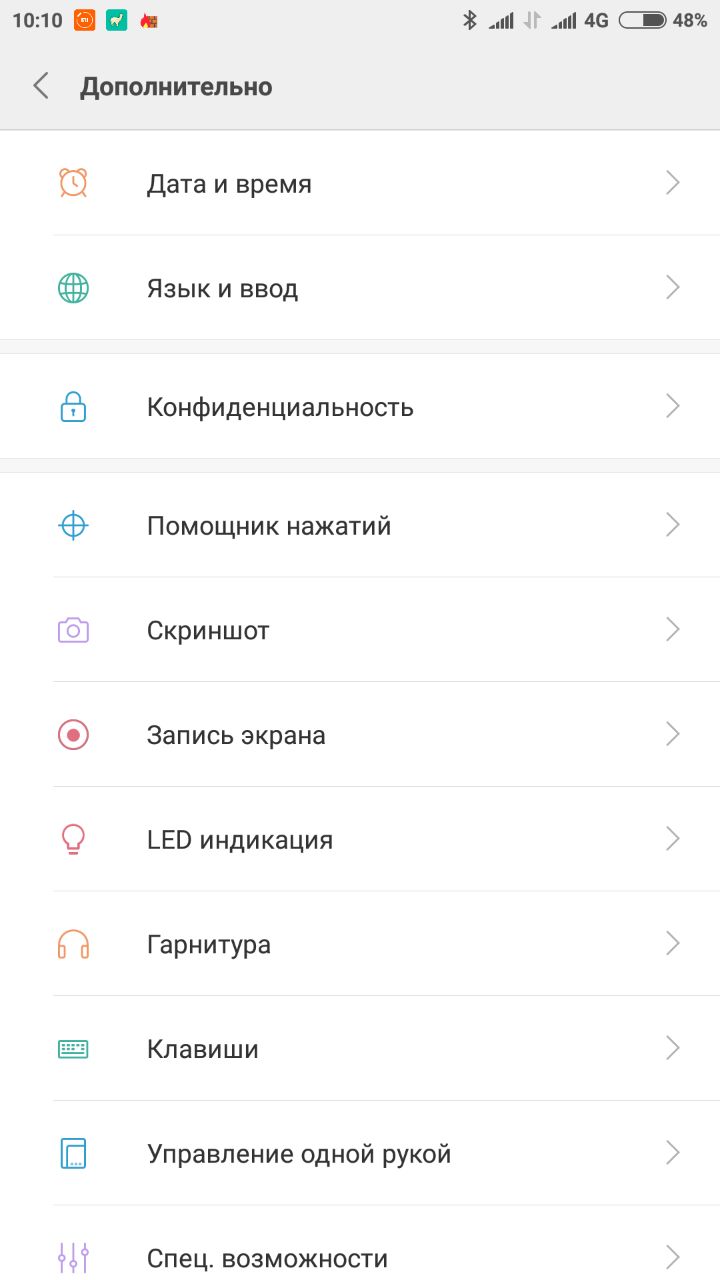The height and width of the screenshot is (1280, 720).
Task: Open Дата и время settings
Action: click(x=360, y=183)
